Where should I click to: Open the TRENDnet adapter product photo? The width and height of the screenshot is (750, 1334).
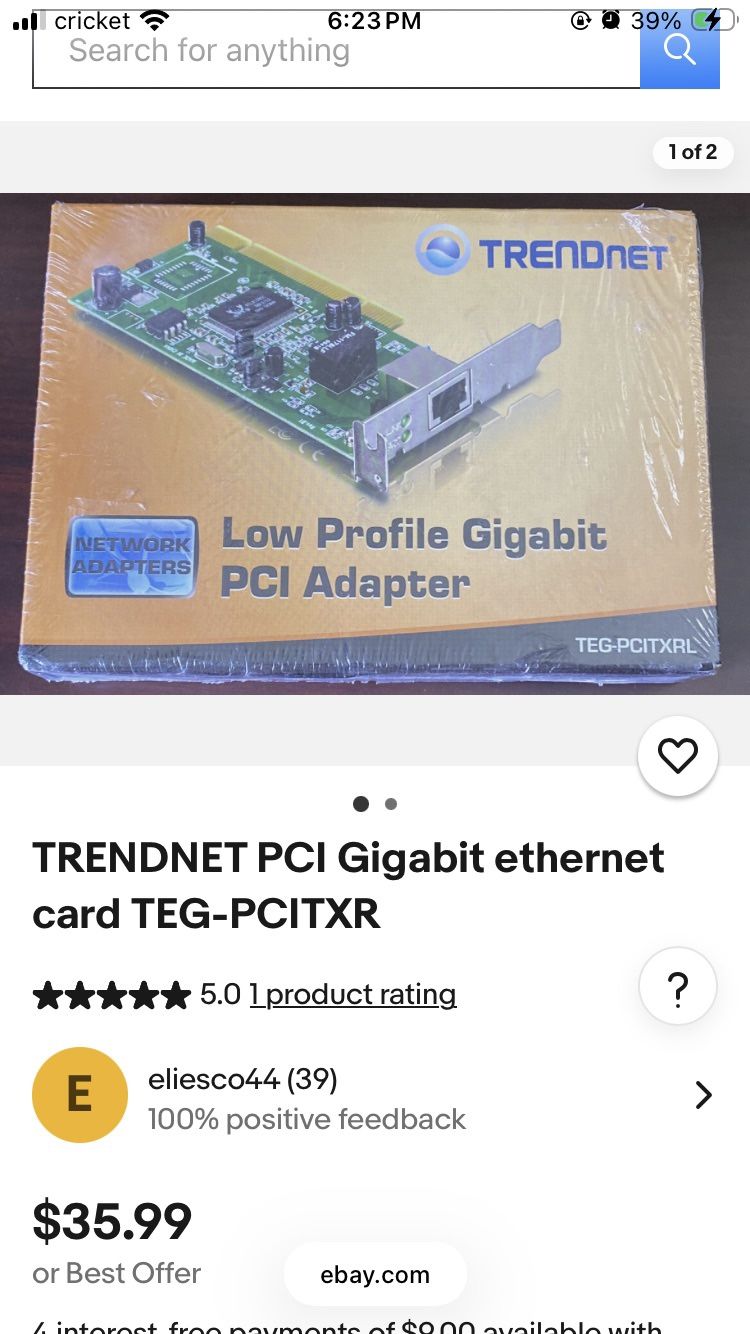375,443
